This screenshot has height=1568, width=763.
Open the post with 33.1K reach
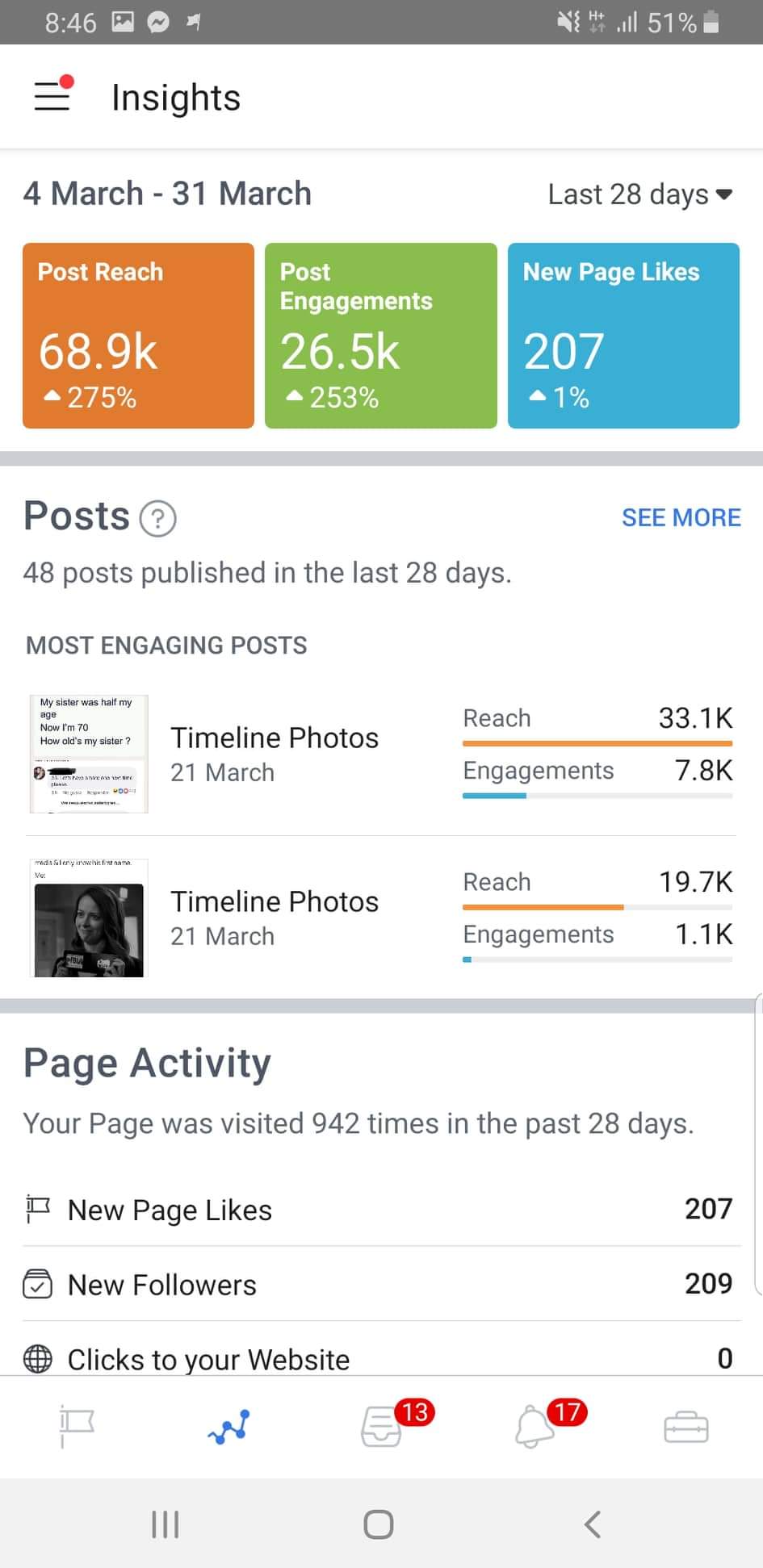[x=381, y=754]
